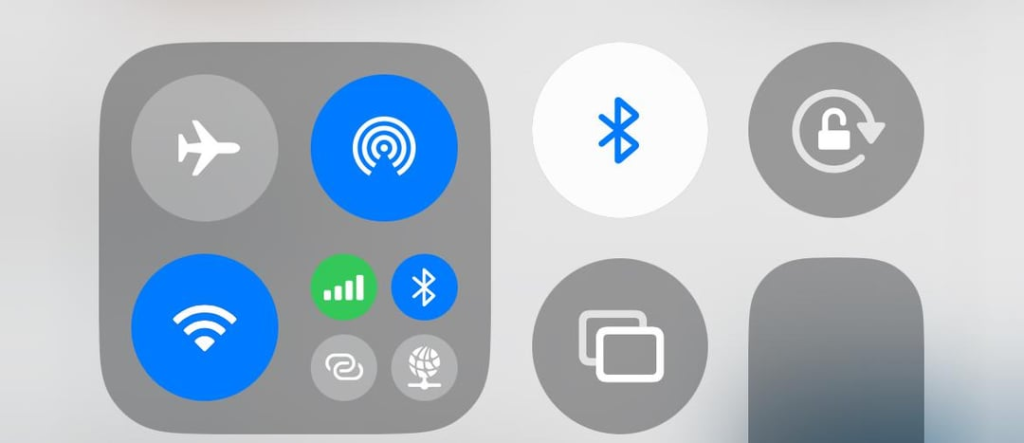Turn off Wi-Fi
Viewport: 1024px width, 443px height.
click(206, 326)
